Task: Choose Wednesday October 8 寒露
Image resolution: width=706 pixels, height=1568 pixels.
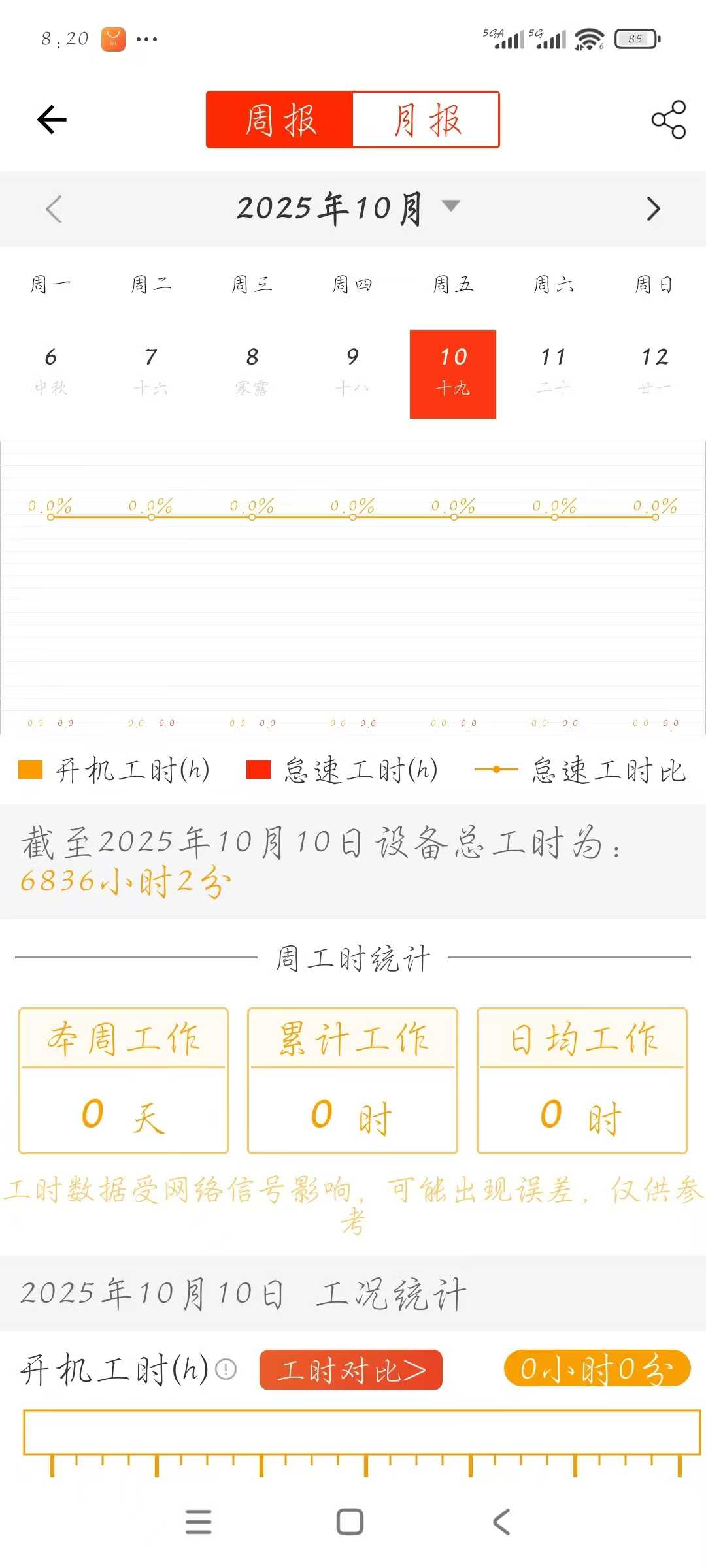Action: (252, 371)
